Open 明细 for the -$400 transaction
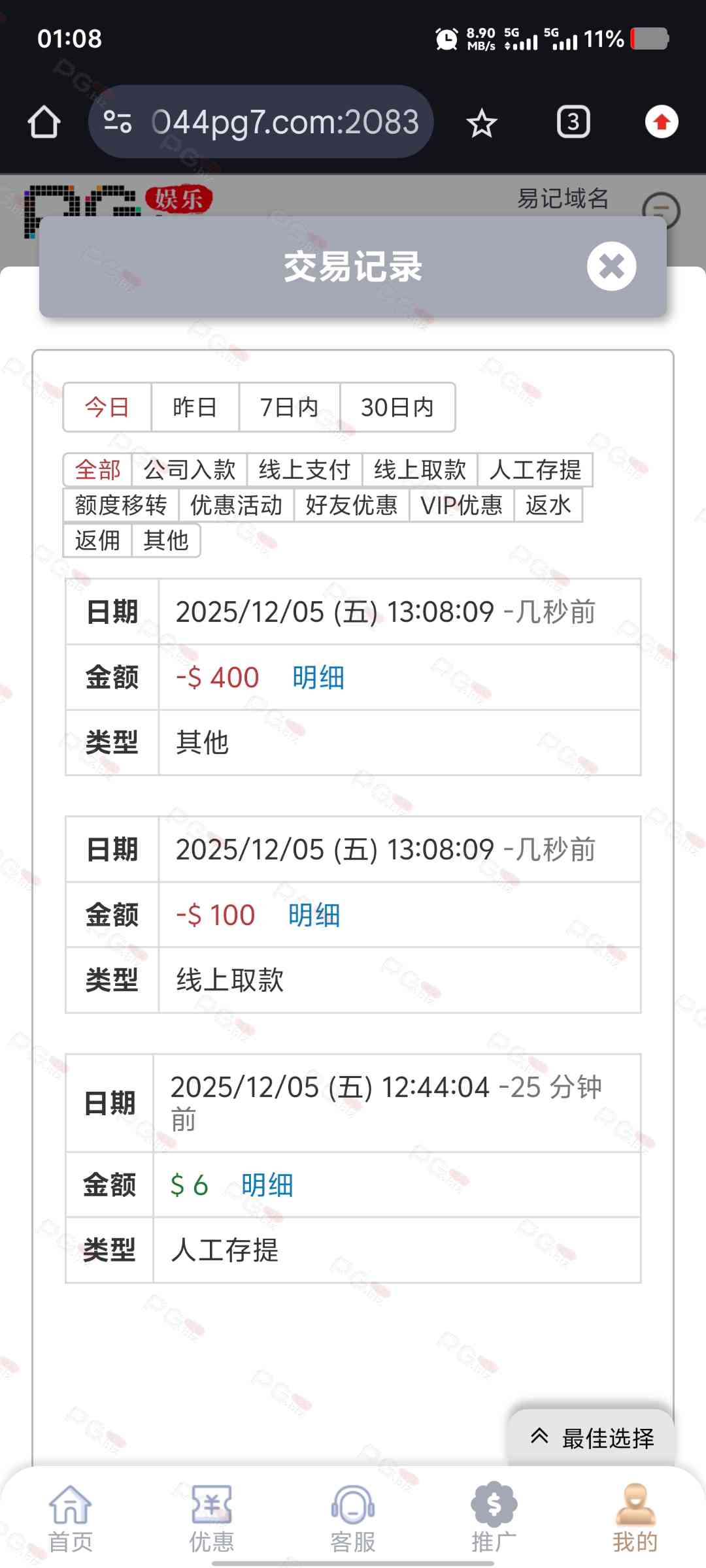 pos(318,678)
